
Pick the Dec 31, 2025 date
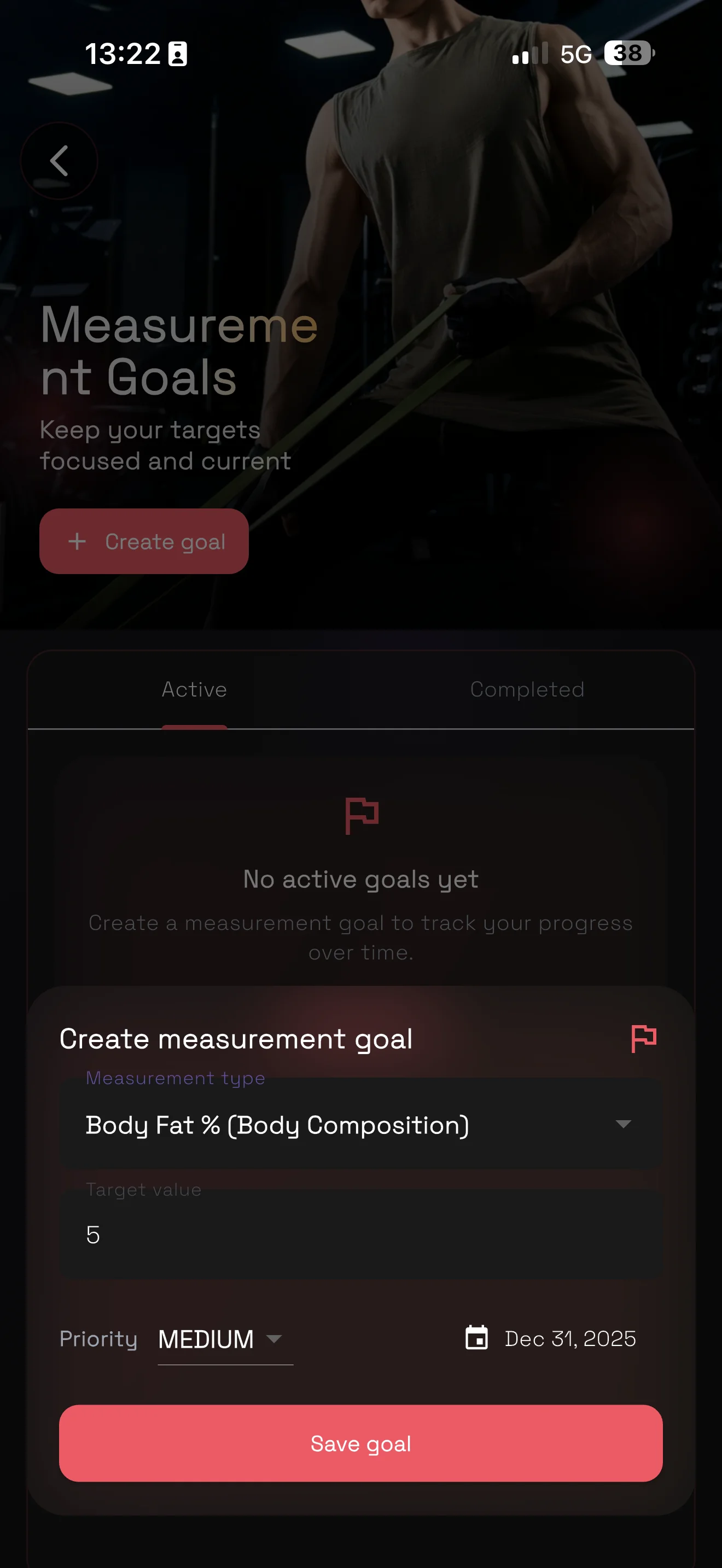(551, 1338)
